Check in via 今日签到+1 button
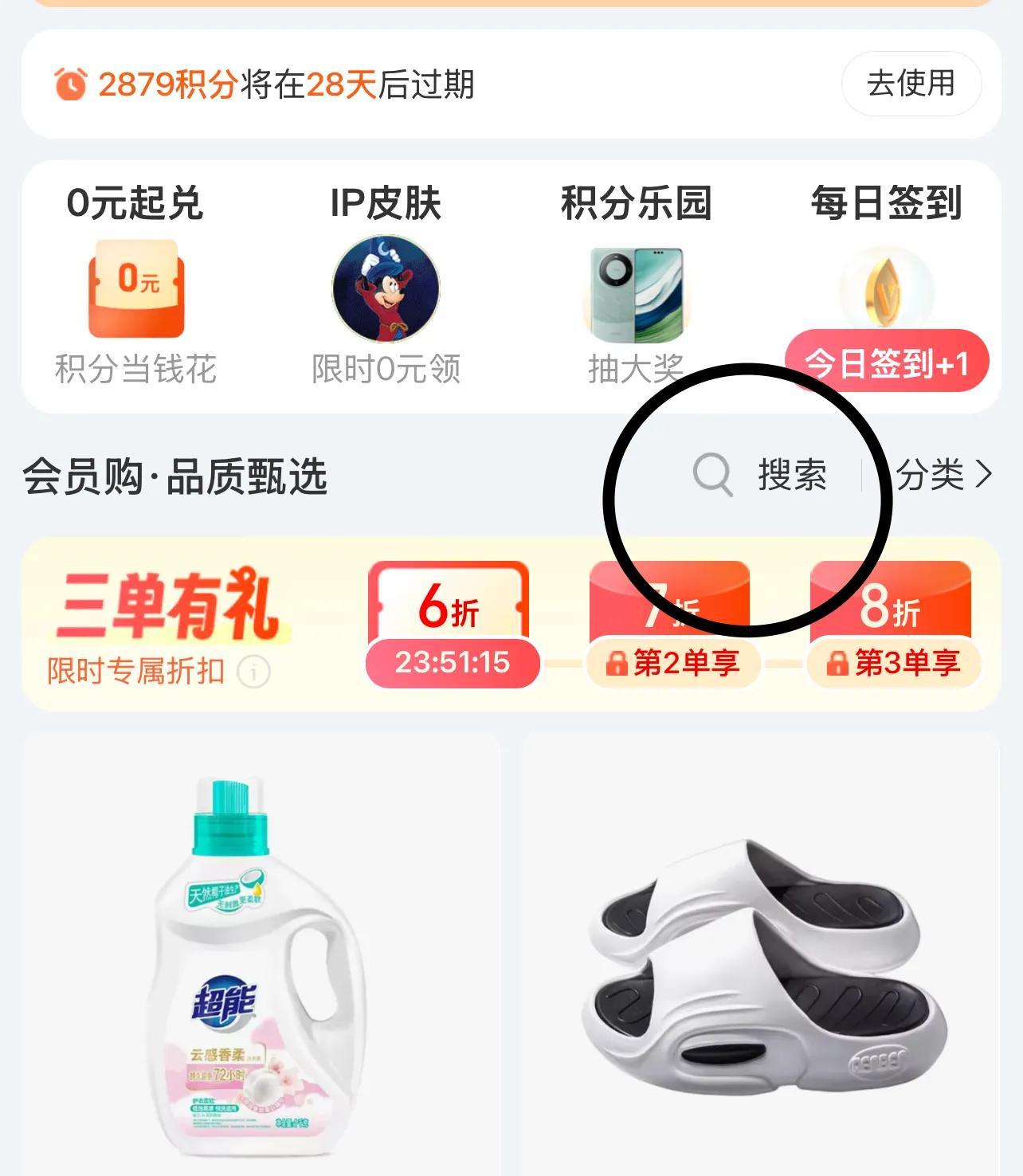The width and height of the screenshot is (1023, 1176). pos(887,363)
